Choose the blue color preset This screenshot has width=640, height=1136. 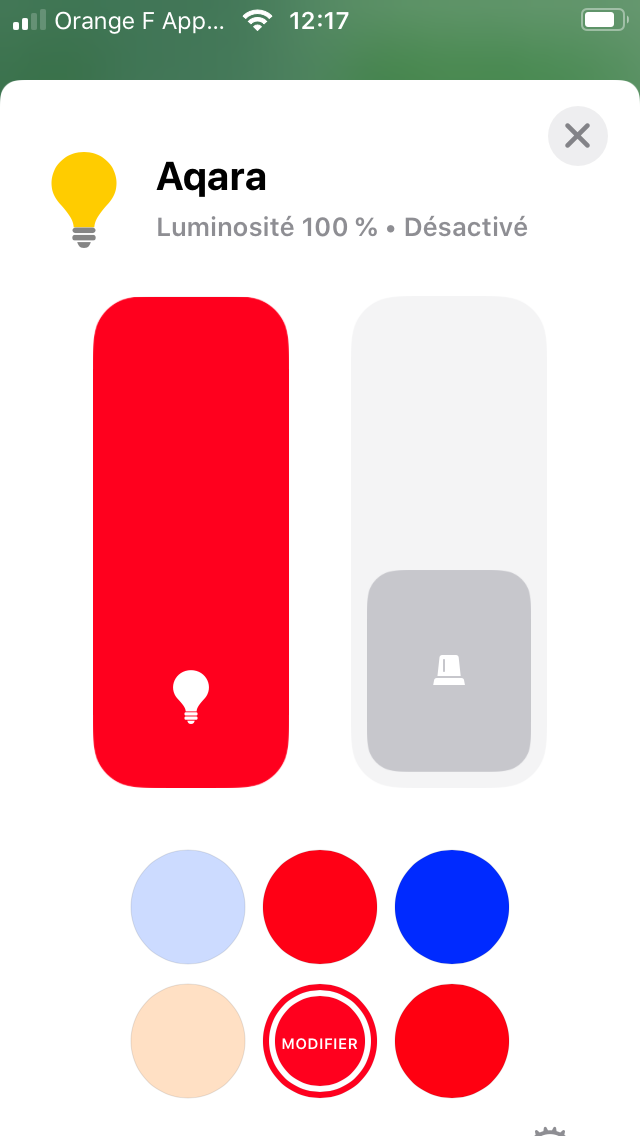452,907
